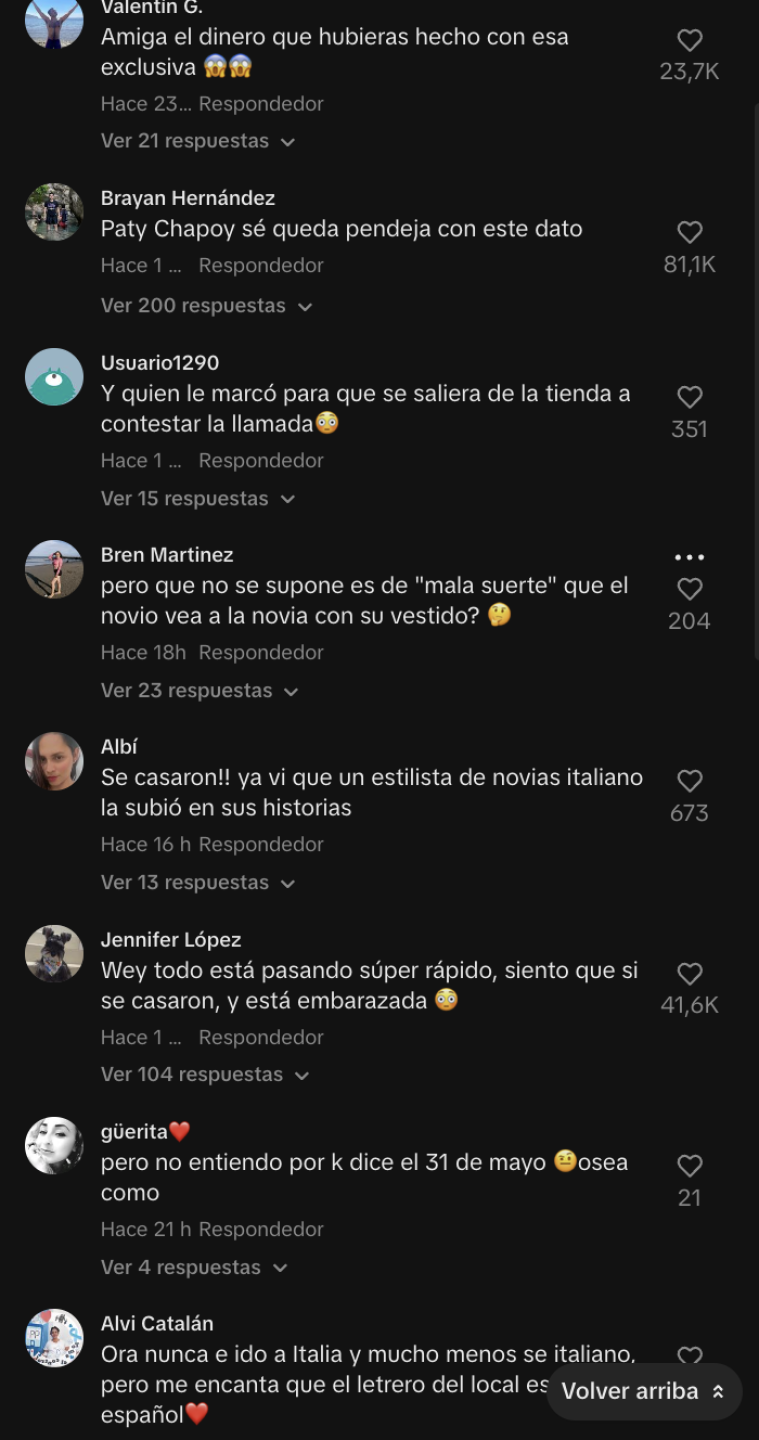Like Usuario1290's comment about the phone call
Viewport: 759px width, 1440px height.
tap(689, 397)
